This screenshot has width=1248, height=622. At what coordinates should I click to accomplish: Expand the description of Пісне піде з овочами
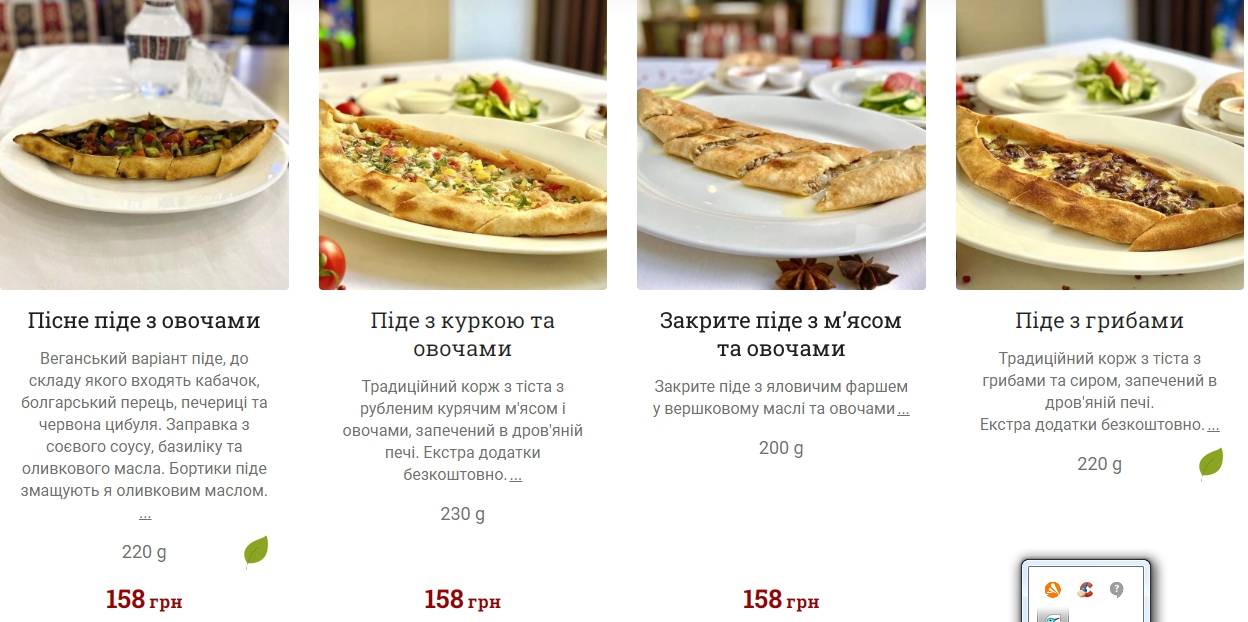pyautogui.click(x=145, y=514)
